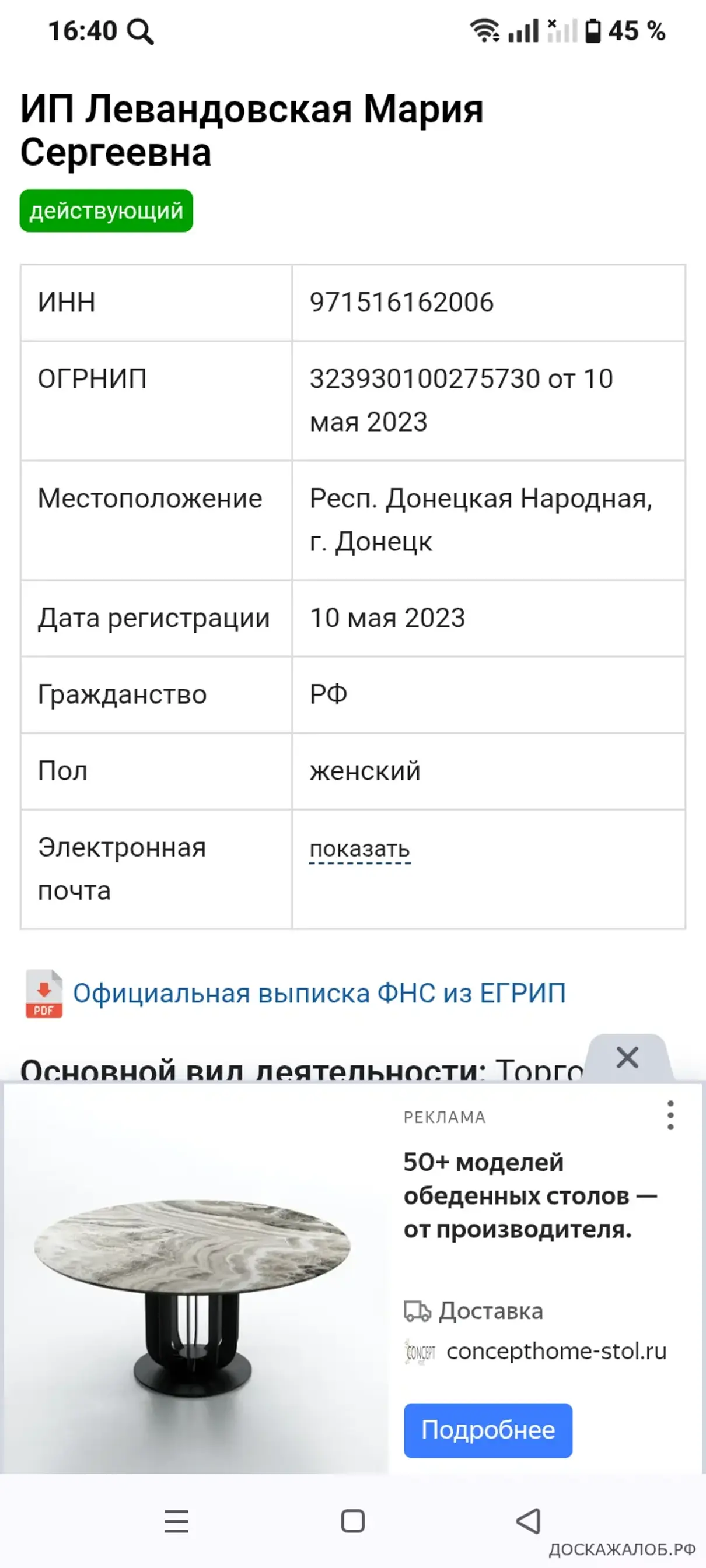Open the Официальная выписка ФНС из ЕГРИП link
This screenshot has height=1568, width=706.
(x=319, y=994)
